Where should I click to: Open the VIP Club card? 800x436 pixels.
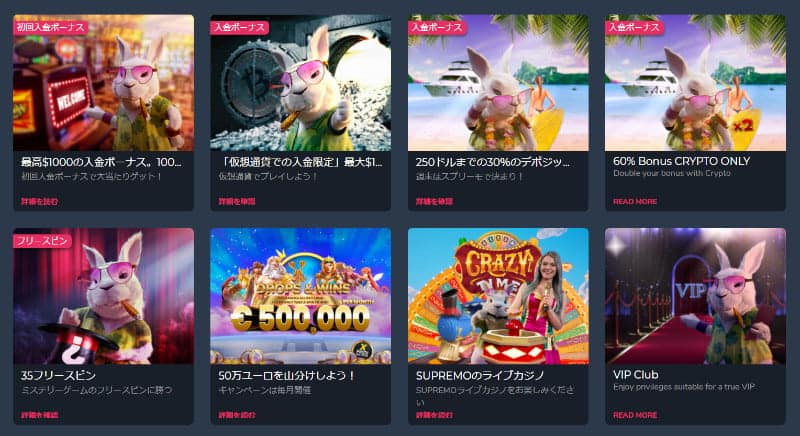pos(695,297)
